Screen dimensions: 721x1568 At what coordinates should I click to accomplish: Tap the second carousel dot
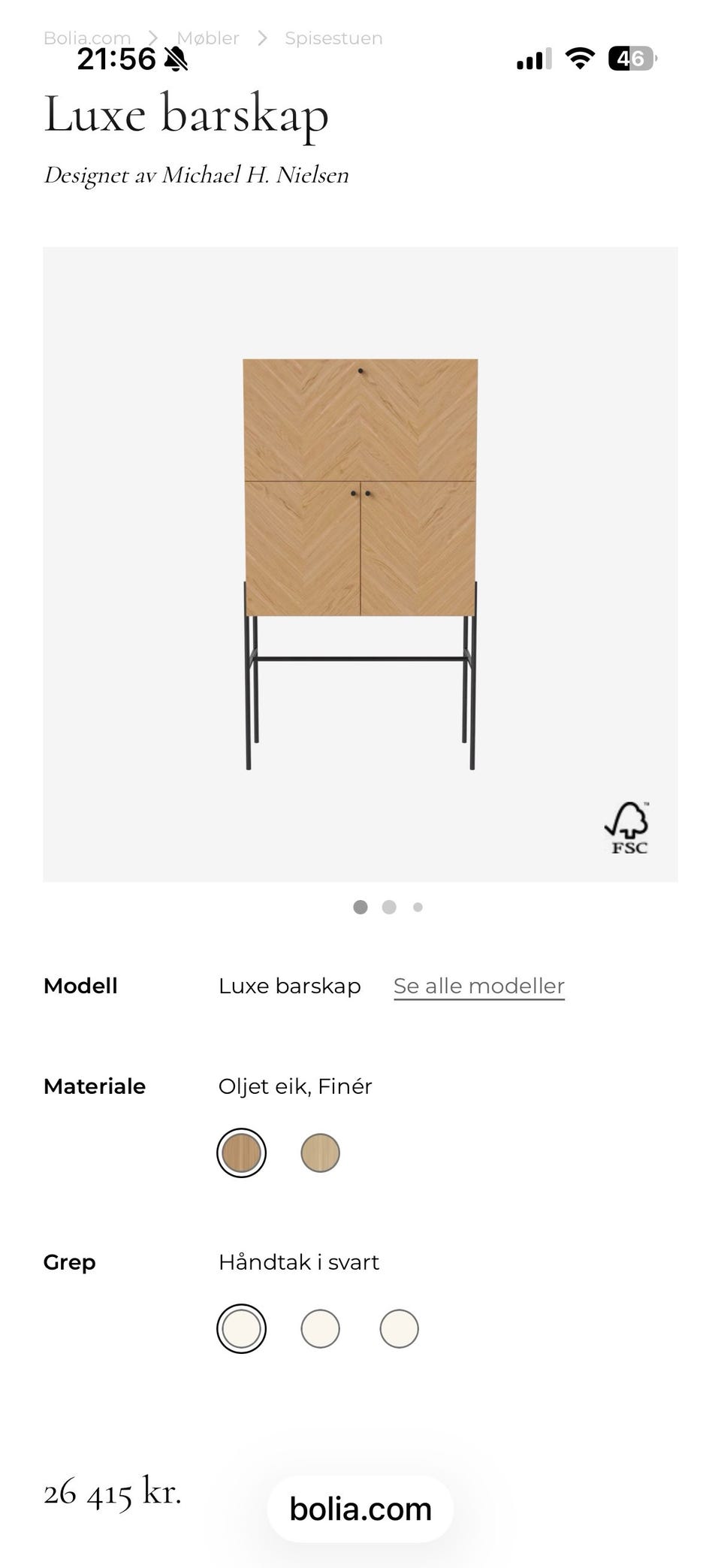click(391, 908)
